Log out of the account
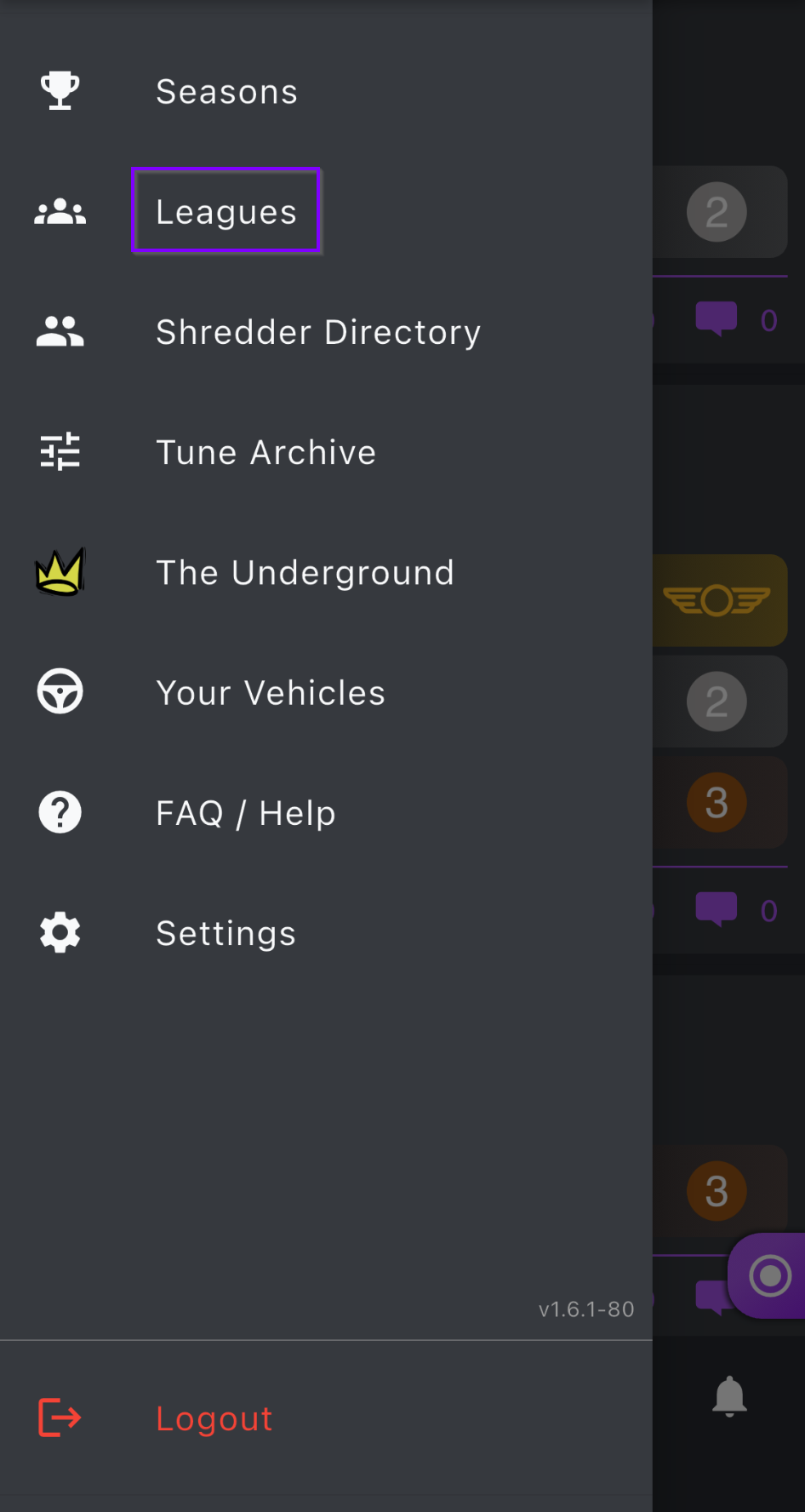Image resolution: width=805 pixels, height=1512 pixels. coord(214,1418)
